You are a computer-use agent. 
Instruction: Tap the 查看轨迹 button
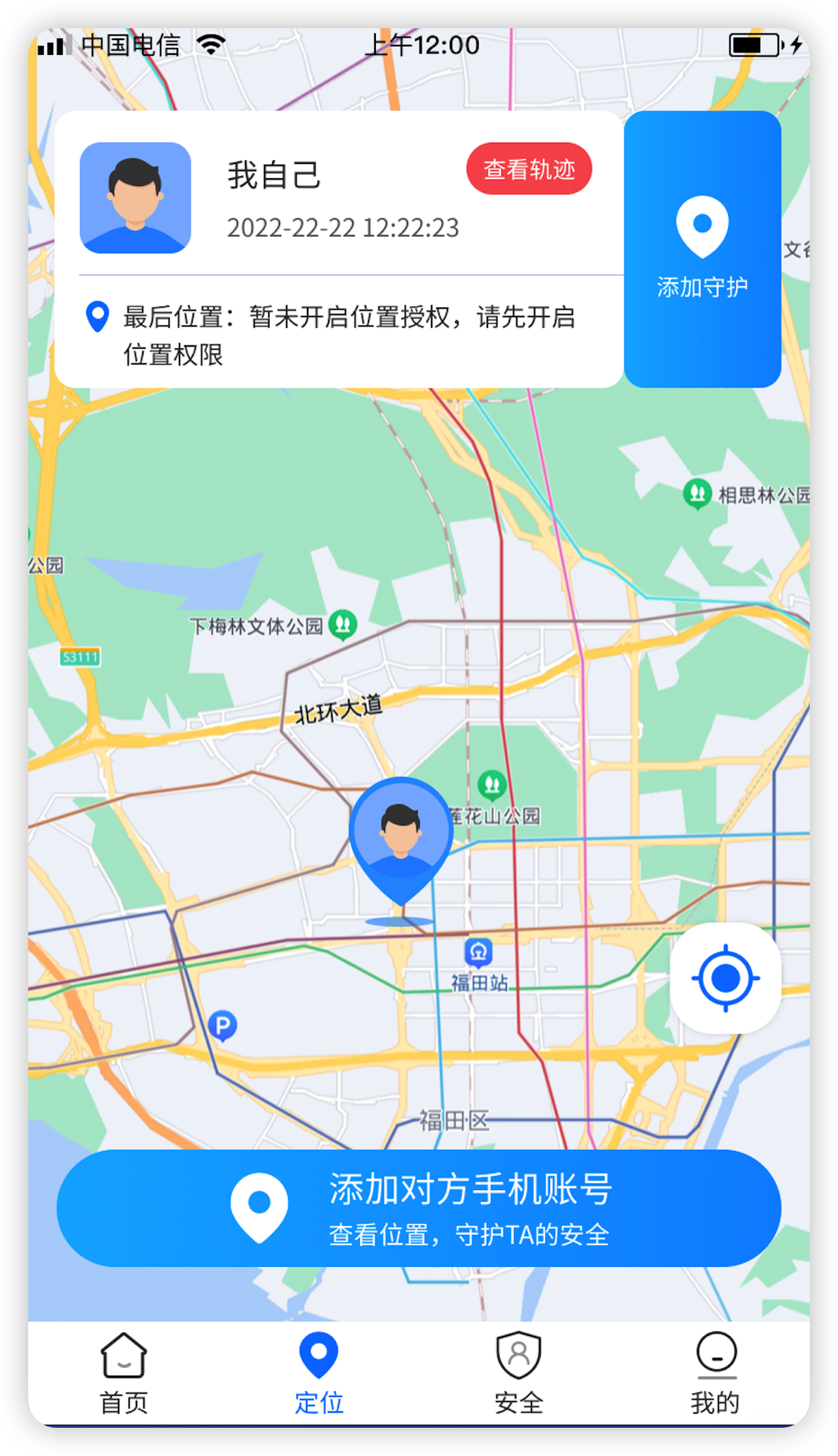click(x=529, y=169)
